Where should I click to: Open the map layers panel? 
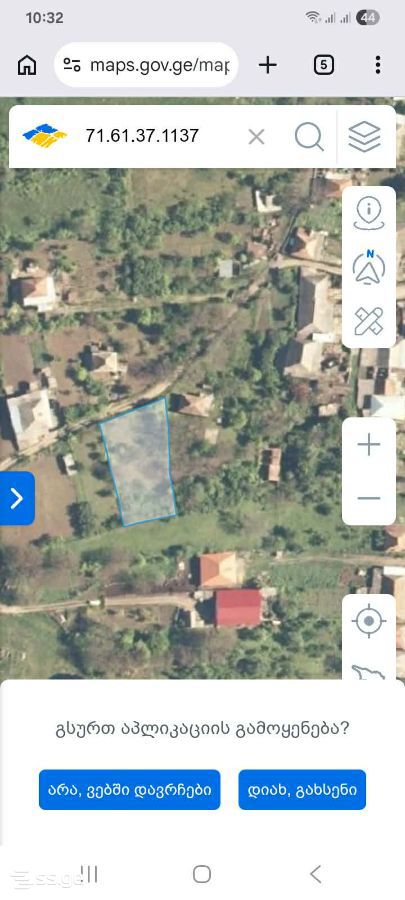(364, 137)
